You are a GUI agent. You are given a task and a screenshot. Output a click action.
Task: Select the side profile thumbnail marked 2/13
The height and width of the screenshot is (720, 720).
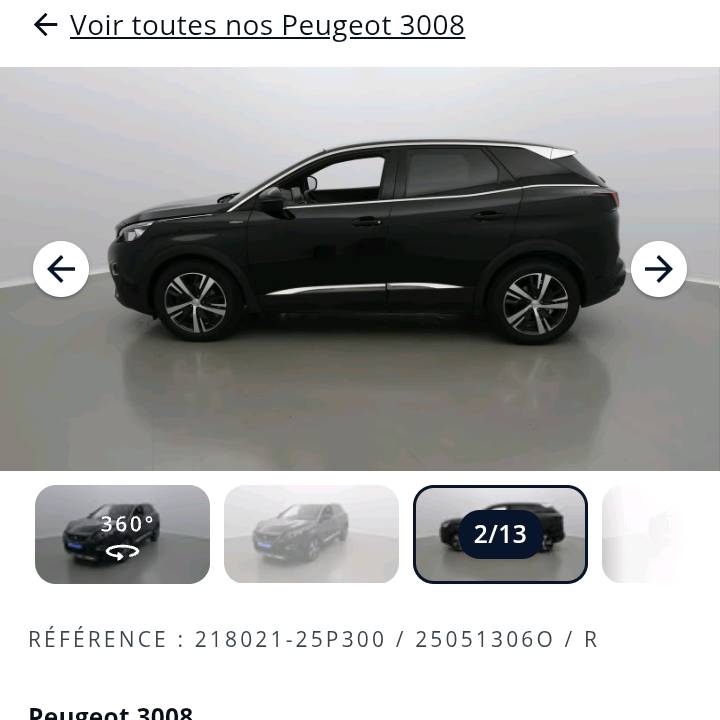500,534
